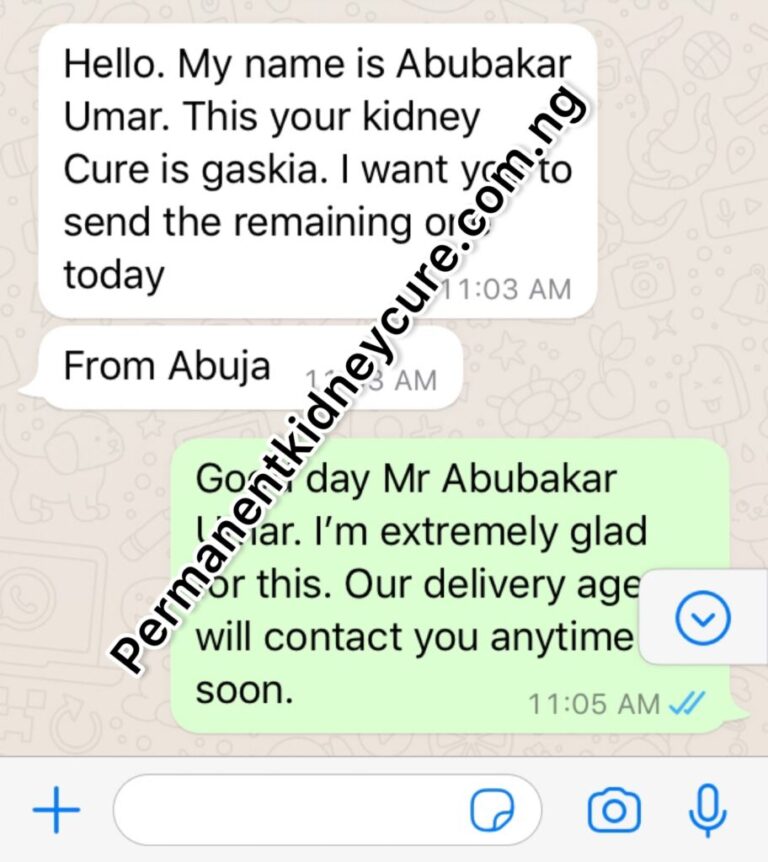Jump to latest message with down arrow

click(703, 618)
